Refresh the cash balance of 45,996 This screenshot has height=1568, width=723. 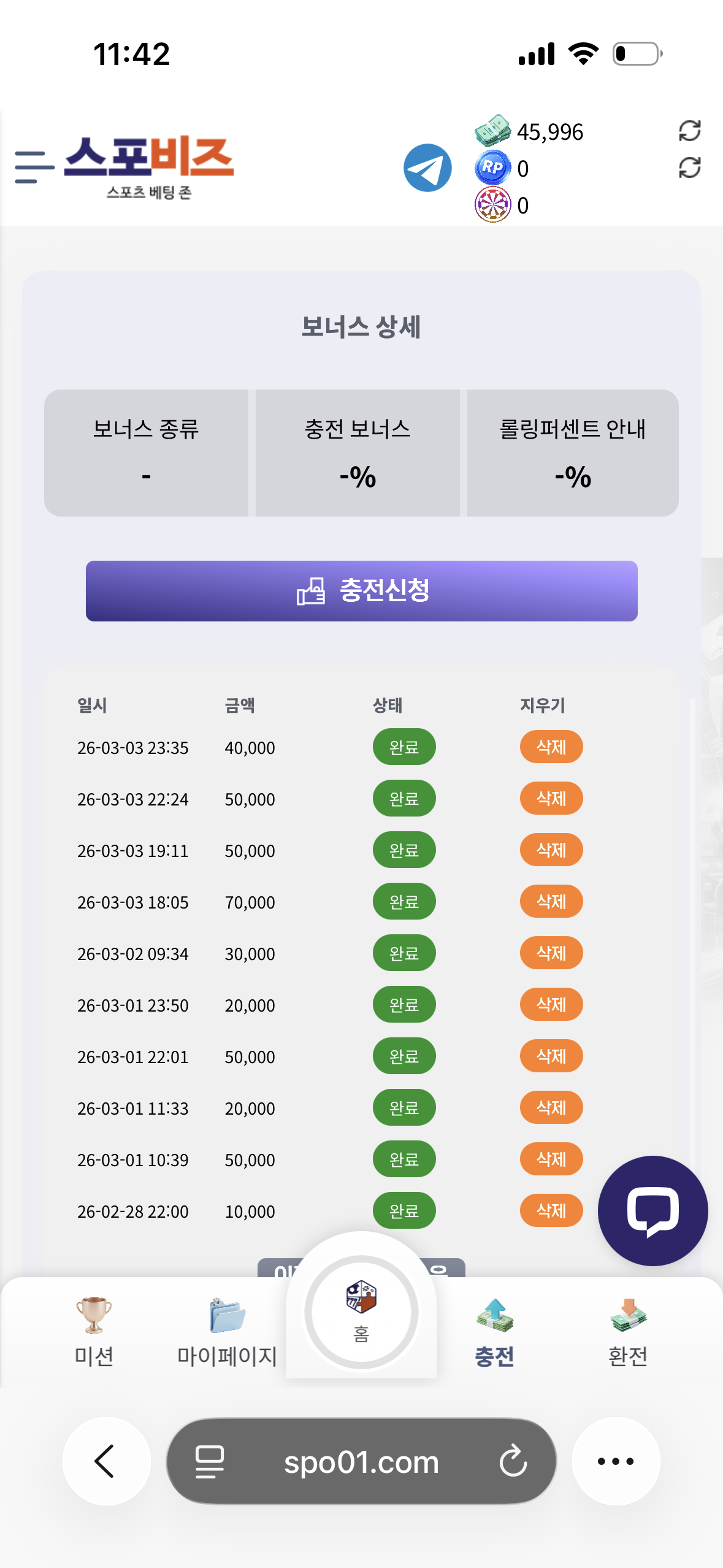click(689, 131)
